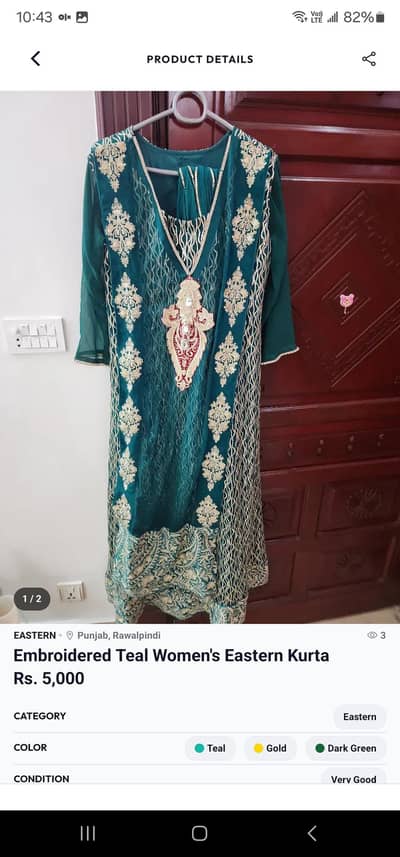Open the system recent apps button
This screenshot has height=857, width=400.
87,833
